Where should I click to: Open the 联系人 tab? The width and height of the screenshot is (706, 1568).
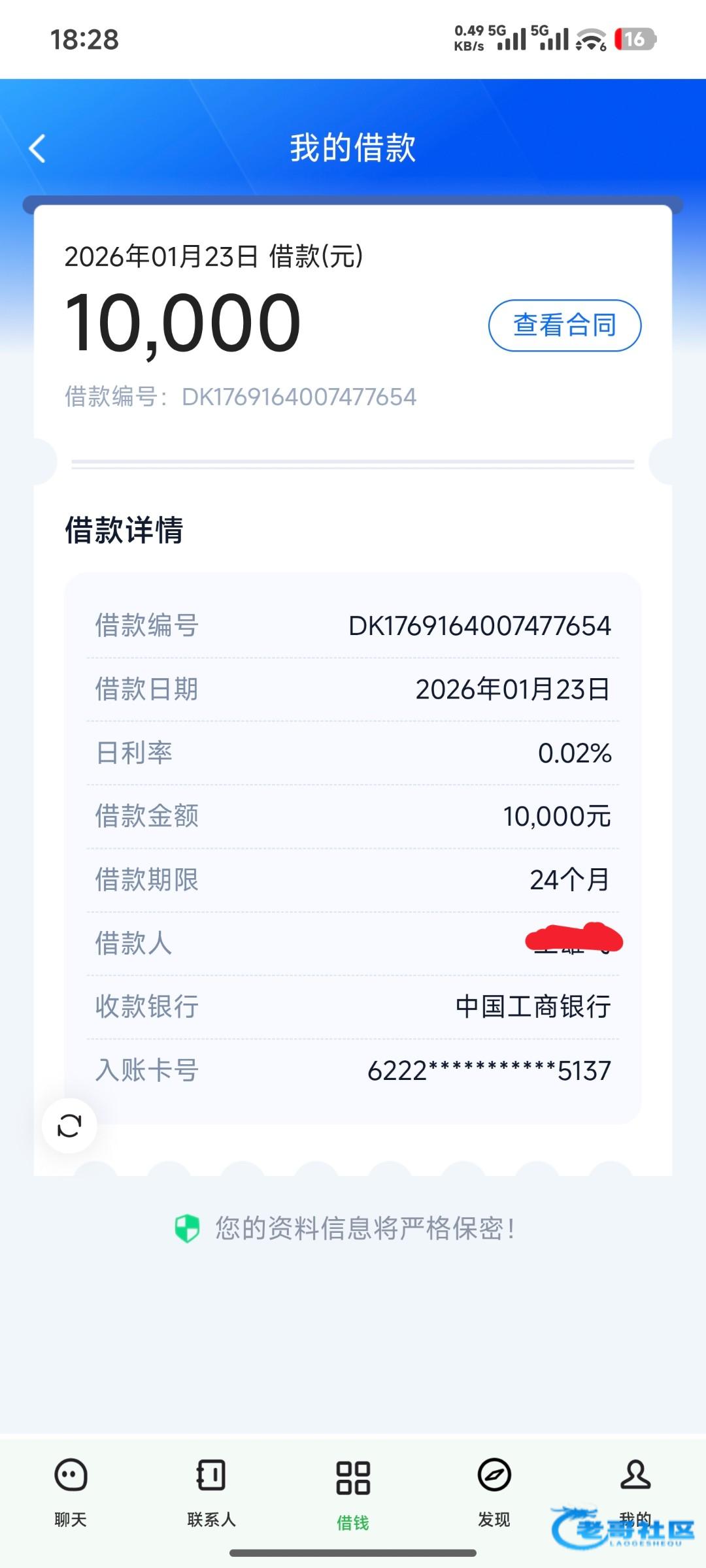coord(211,1493)
